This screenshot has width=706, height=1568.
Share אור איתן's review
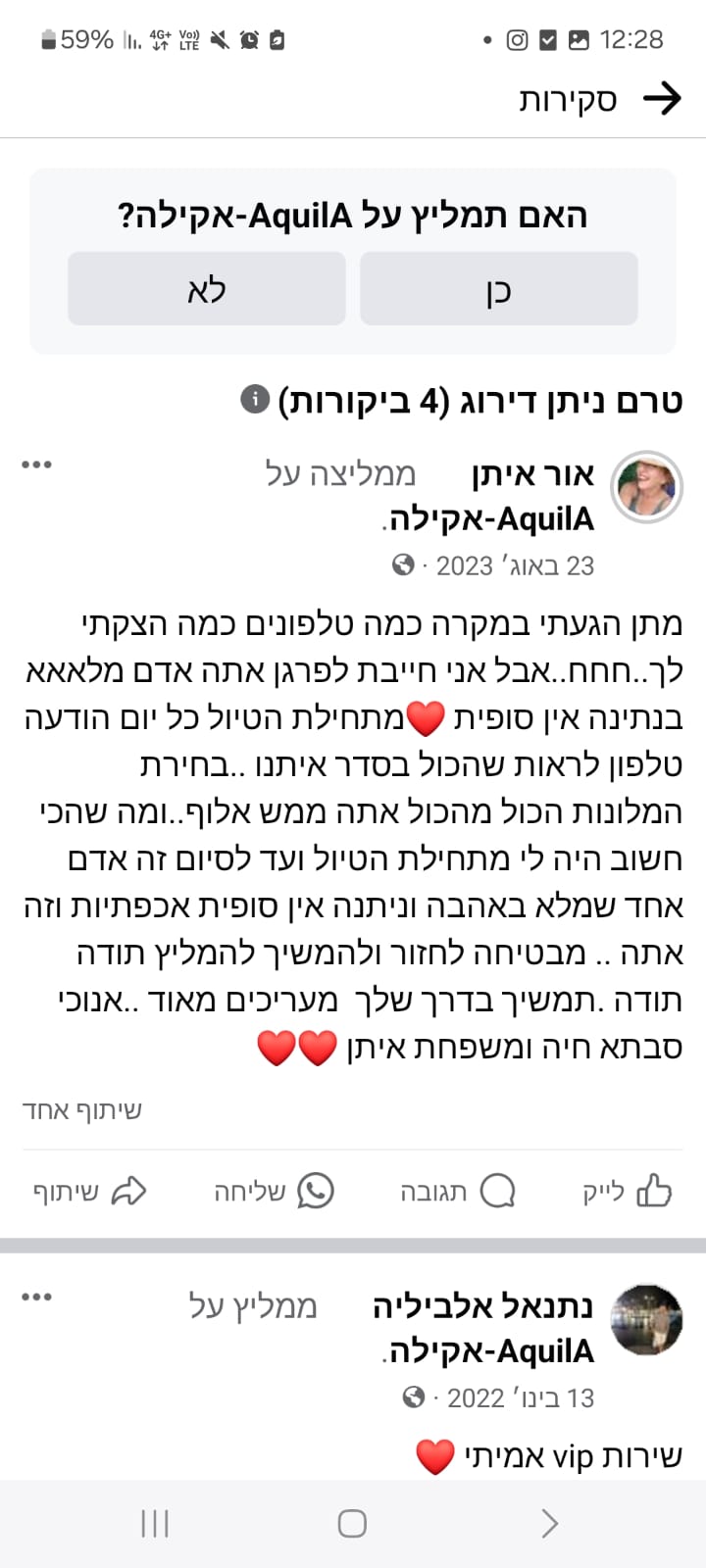[90, 1192]
